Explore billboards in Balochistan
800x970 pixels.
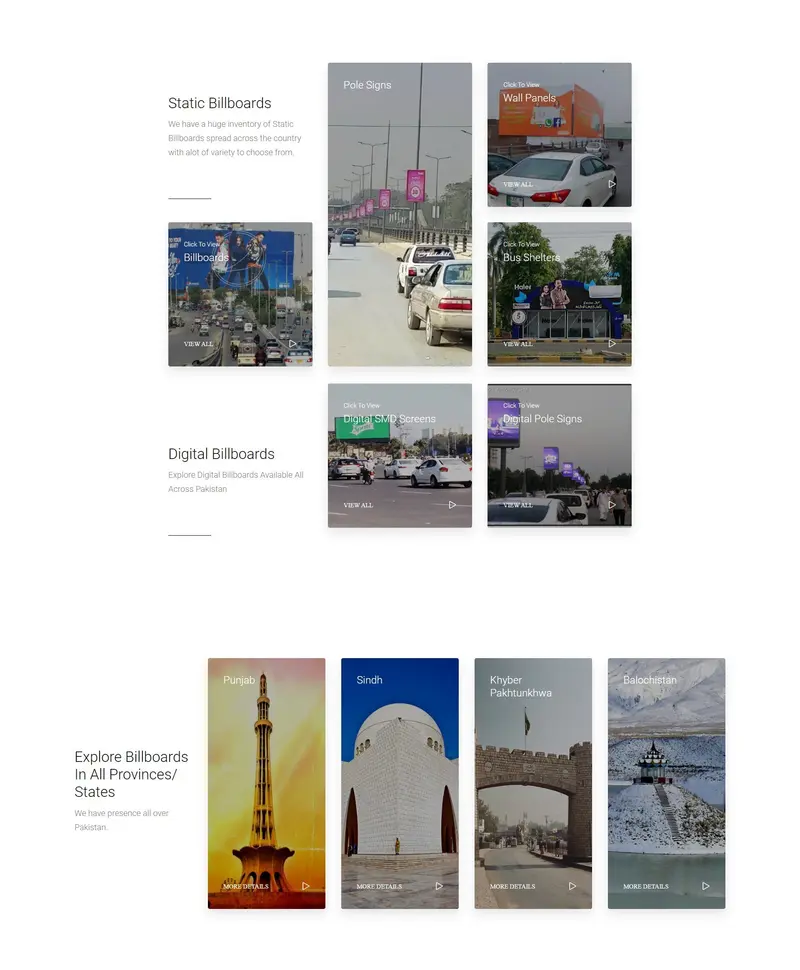pyautogui.click(x=666, y=783)
